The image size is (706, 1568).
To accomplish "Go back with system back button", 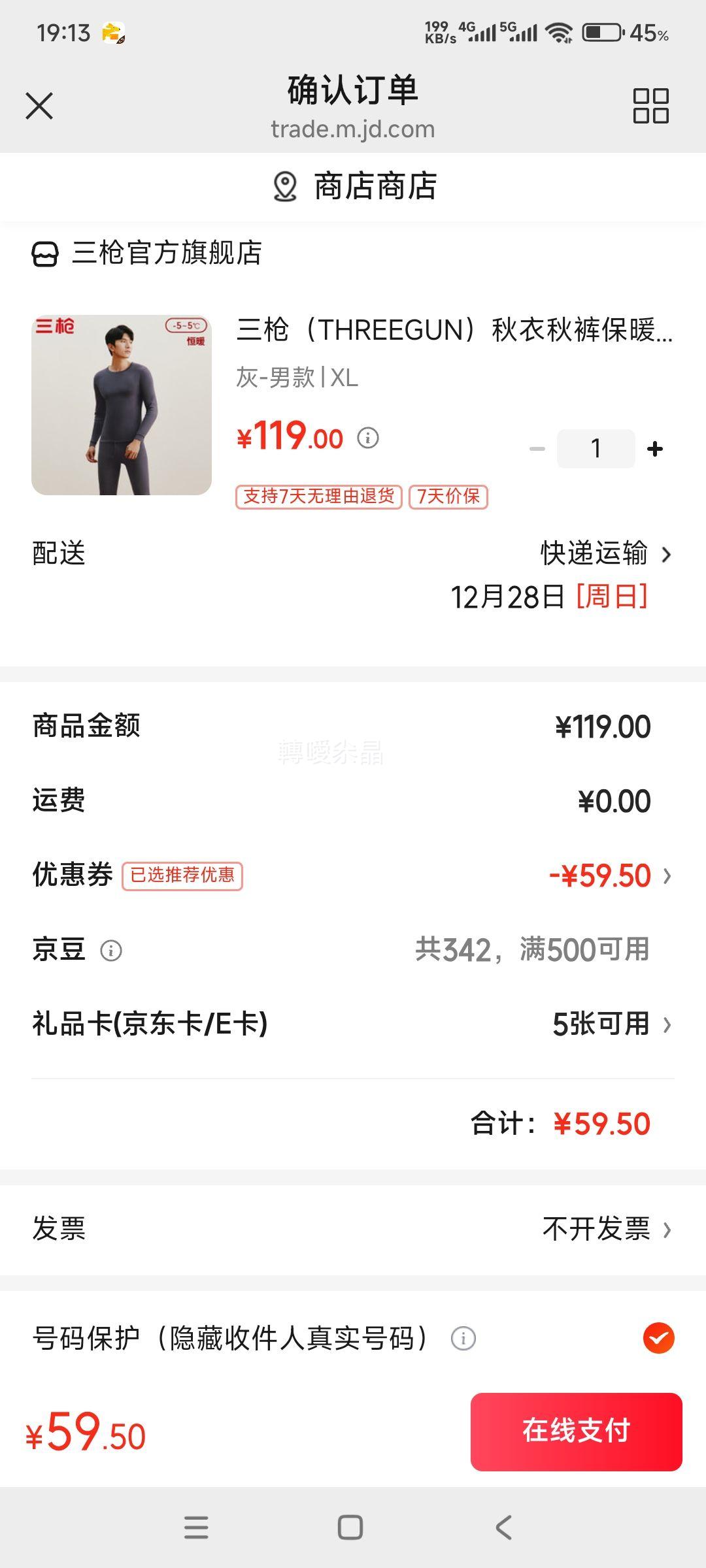I will click(x=503, y=1527).
